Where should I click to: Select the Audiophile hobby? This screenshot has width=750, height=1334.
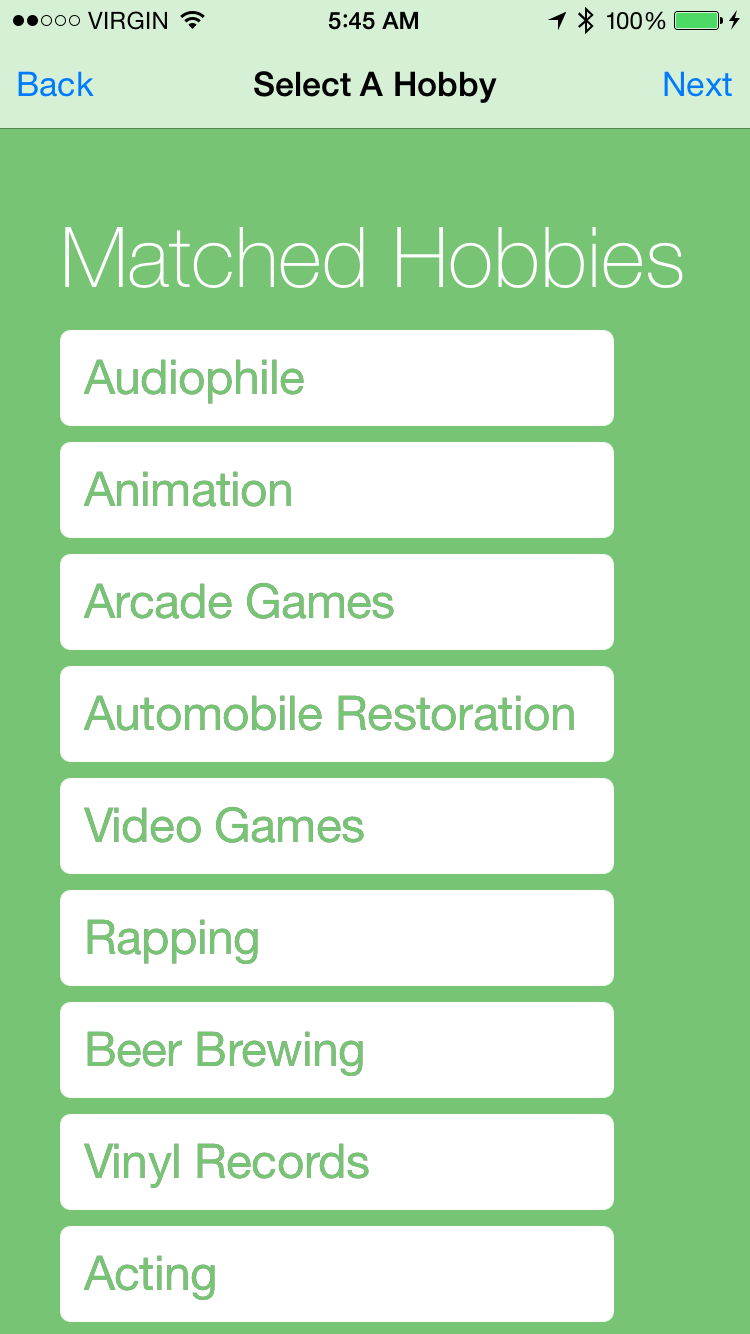click(x=336, y=378)
